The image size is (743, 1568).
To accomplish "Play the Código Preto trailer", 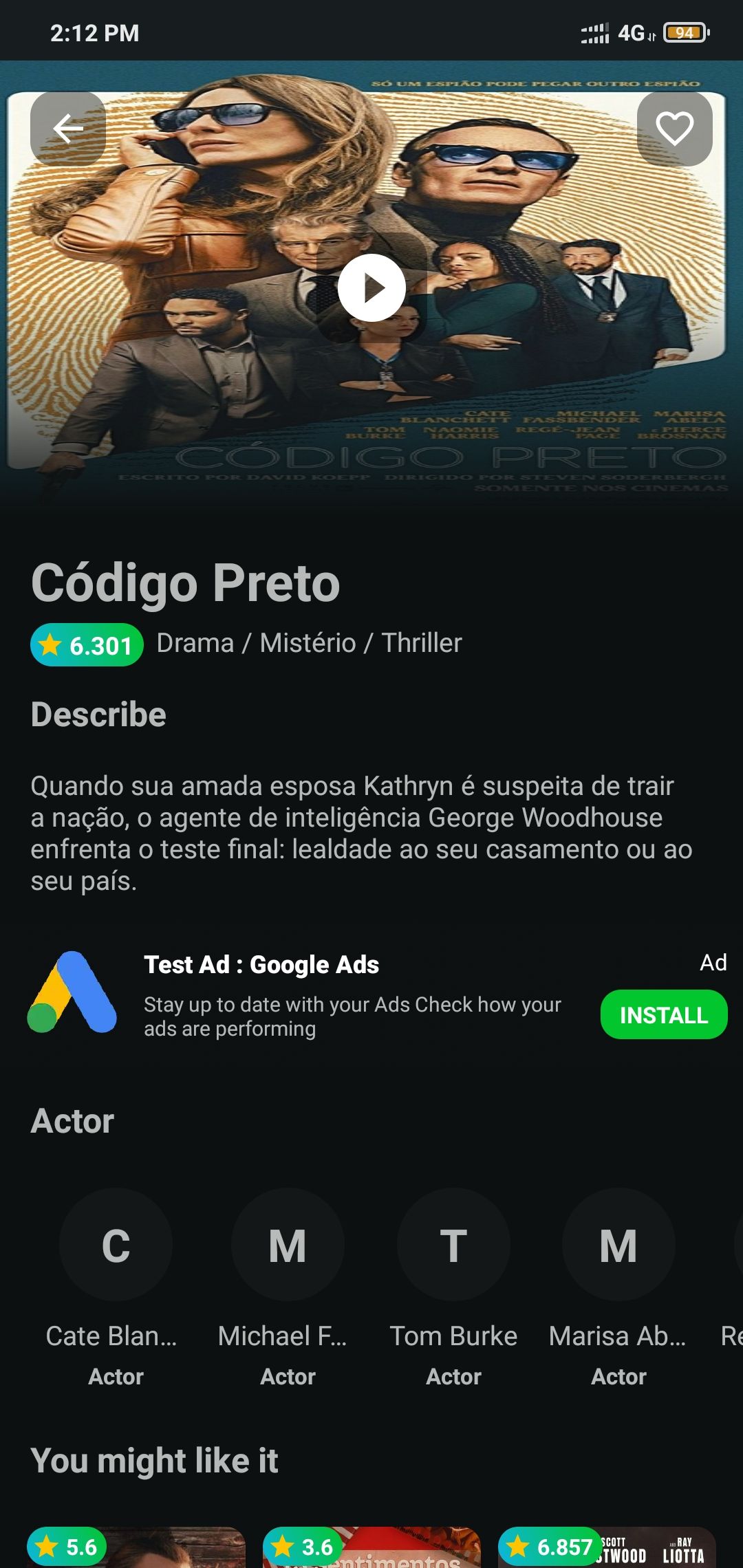I will point(371,287).
